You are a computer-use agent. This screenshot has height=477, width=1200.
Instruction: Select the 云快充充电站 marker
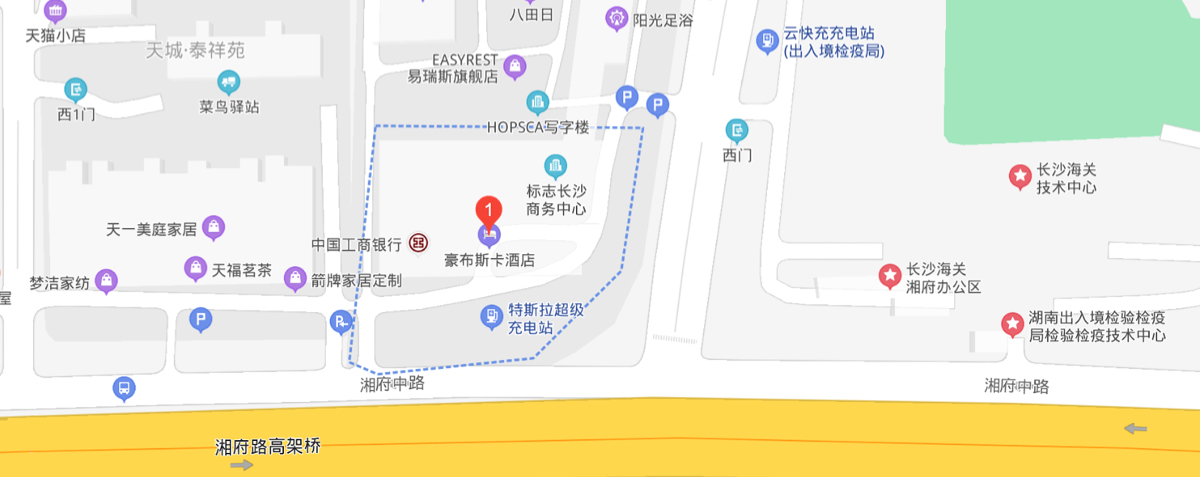766,40
